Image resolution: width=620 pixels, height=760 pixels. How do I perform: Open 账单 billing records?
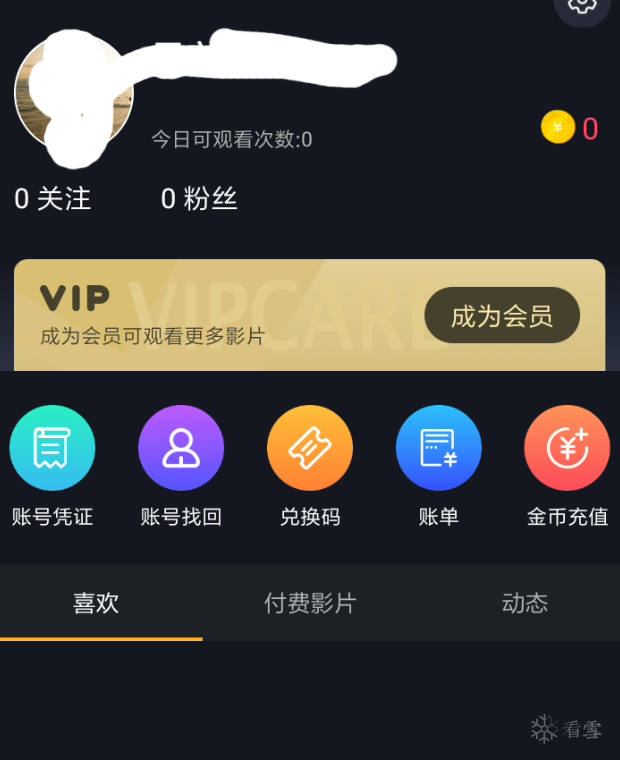pos(439,449)
